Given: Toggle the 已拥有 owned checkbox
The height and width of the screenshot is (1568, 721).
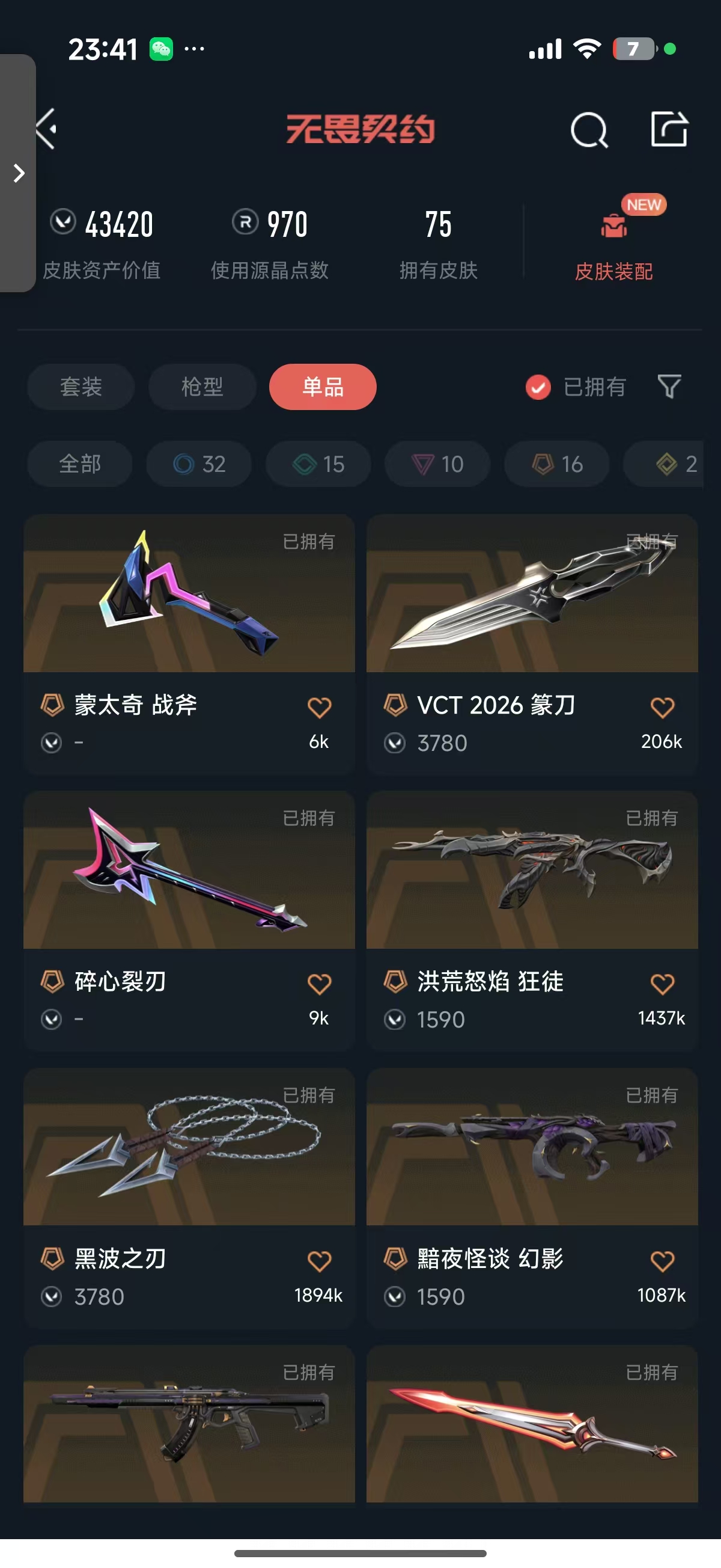Looking at the screenshot, I should [538, 387].
